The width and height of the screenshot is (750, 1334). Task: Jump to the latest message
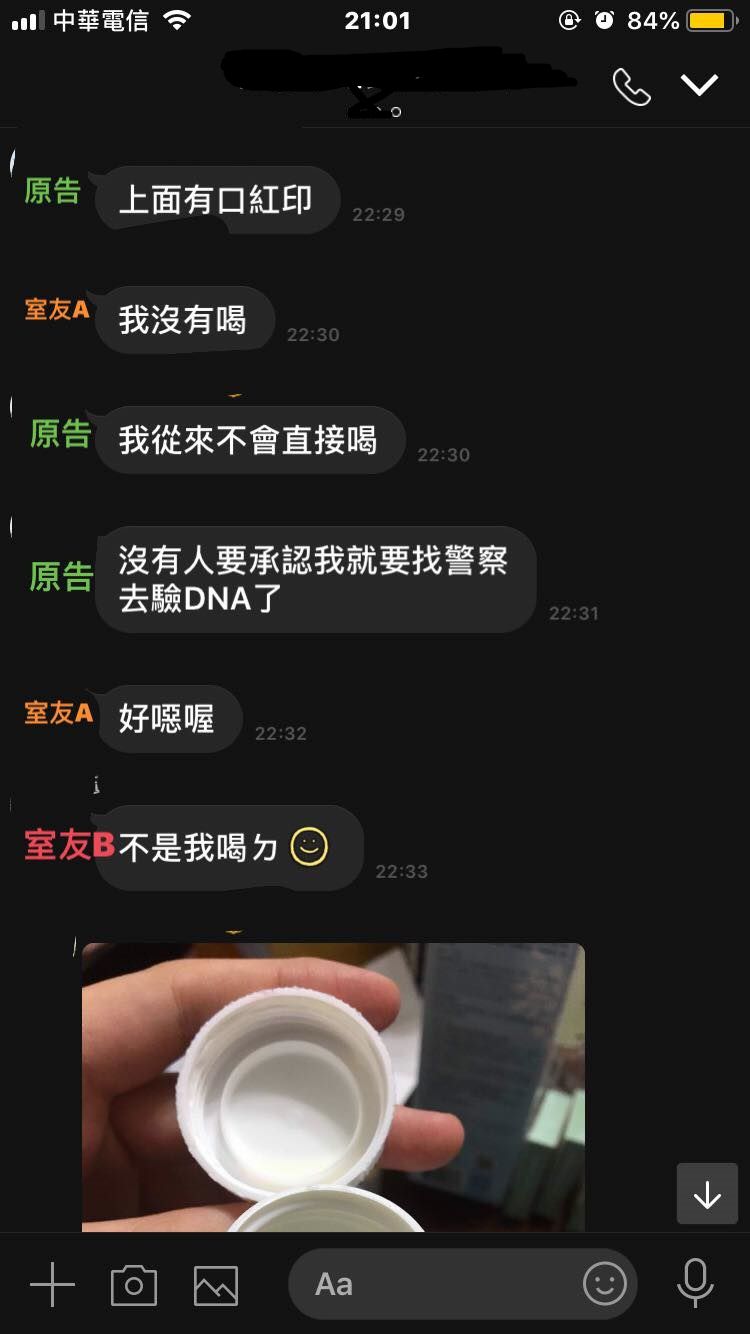pos(707,1194)
